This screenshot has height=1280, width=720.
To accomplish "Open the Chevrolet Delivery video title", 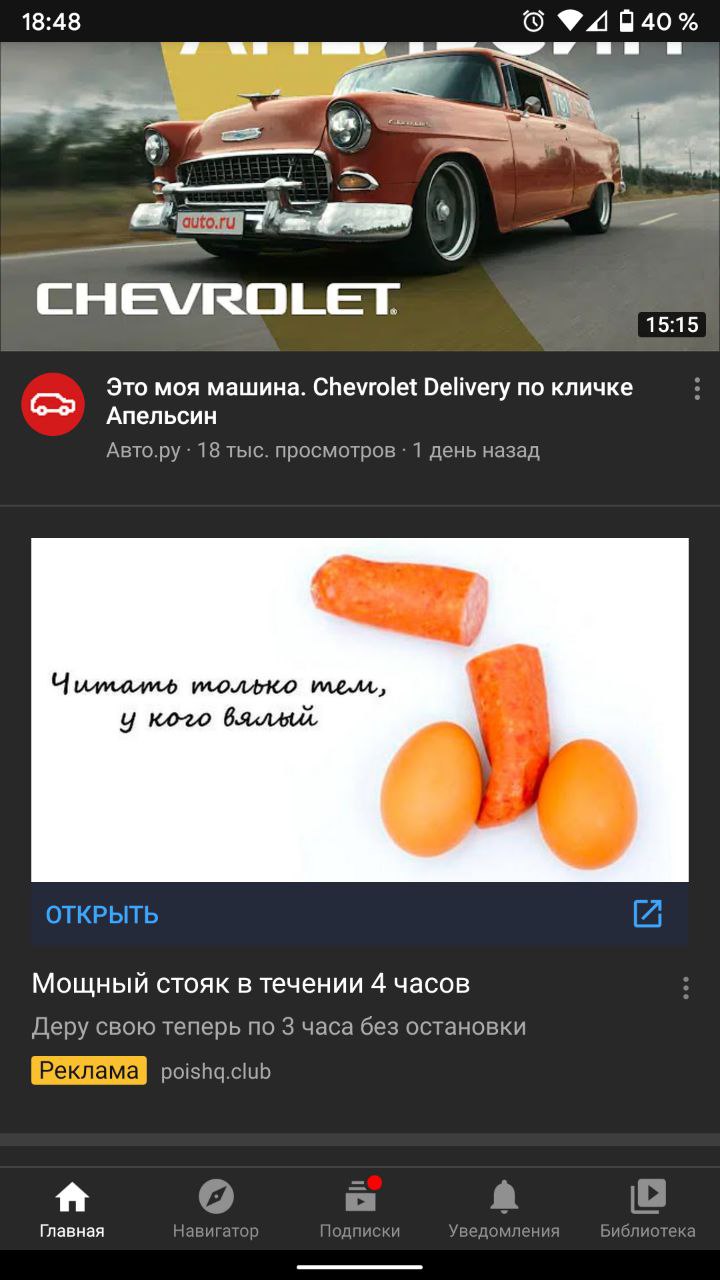I will [370, 401].
